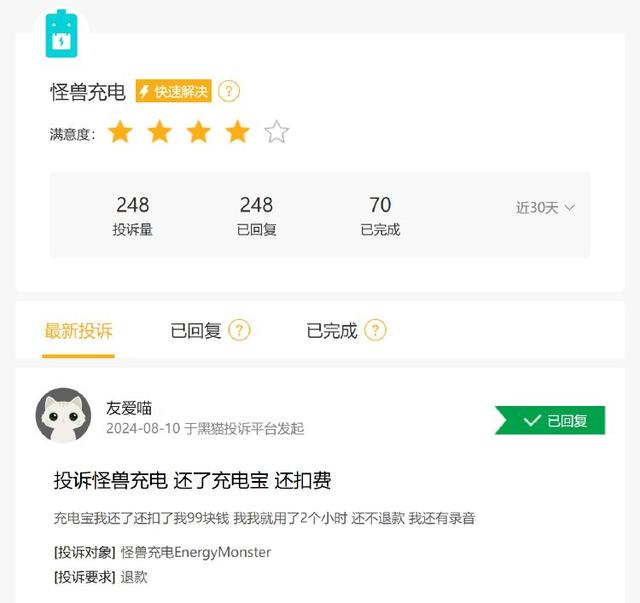Switch to the 已回复 tab
640x603 pixels.
[x=196, y=331]
